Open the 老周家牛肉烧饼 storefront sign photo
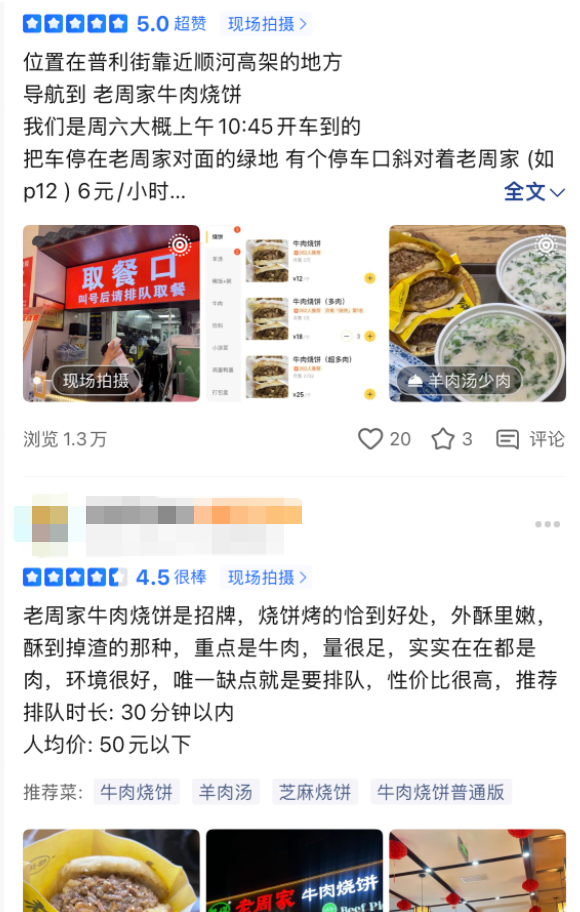This screenshot has height=912, width=580. click(294, 871)
